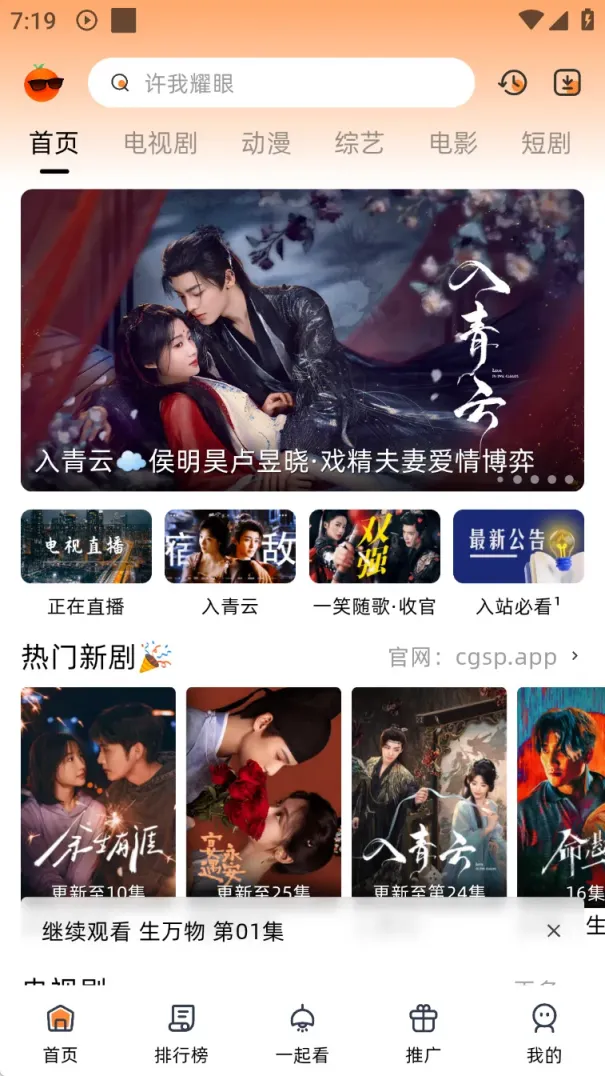Open the 入青云 featured banner
605x1076 pixels.
point(302,340)
